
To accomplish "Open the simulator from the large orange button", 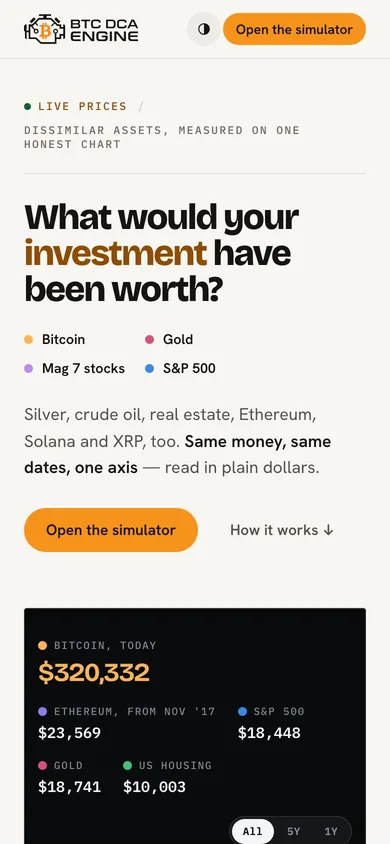I will [111, 530].
